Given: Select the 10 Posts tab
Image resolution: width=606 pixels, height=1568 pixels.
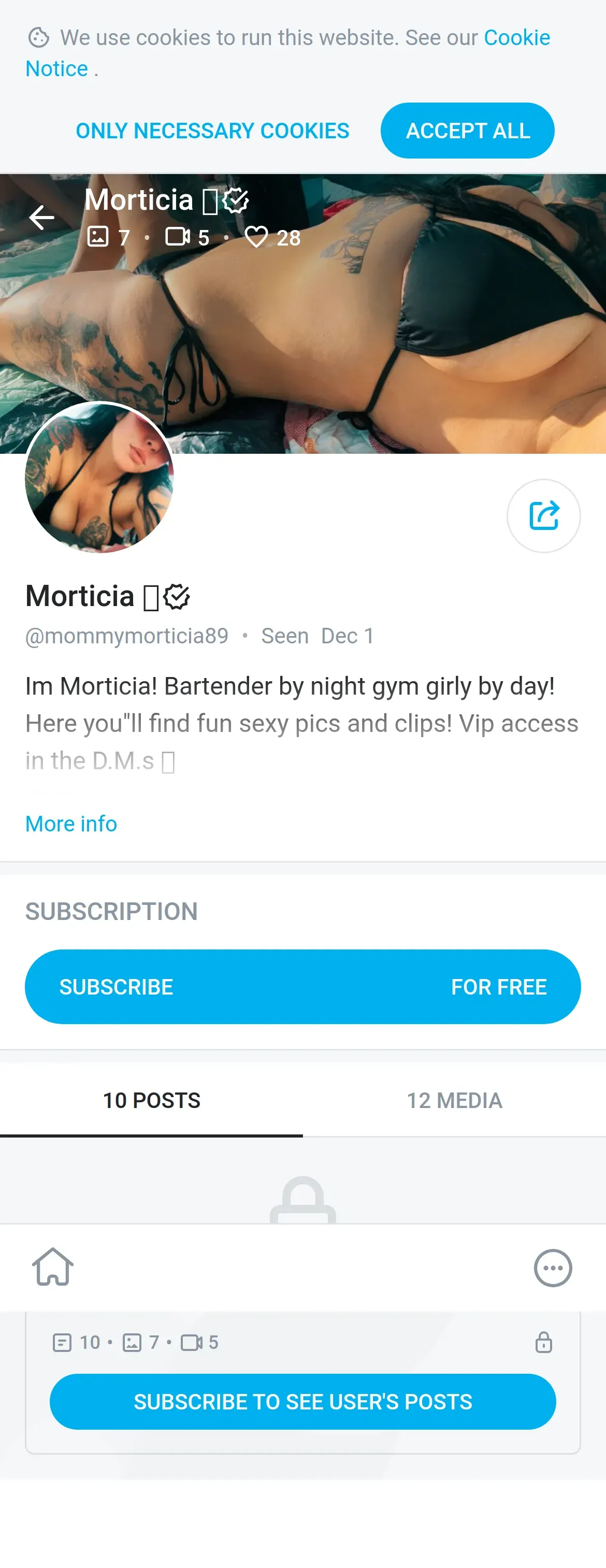Looking at the screenshot, I should pyautogui.click(x=151, y=1100).
